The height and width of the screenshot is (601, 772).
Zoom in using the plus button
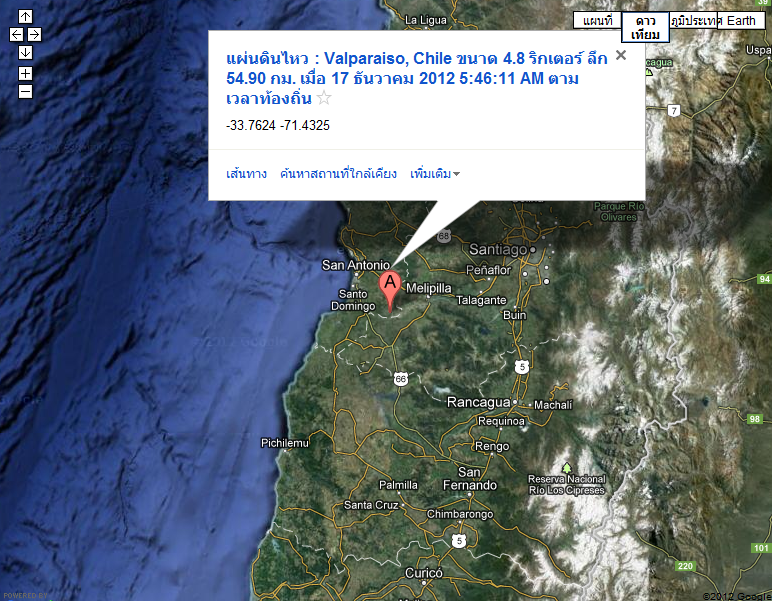[25, 73]
